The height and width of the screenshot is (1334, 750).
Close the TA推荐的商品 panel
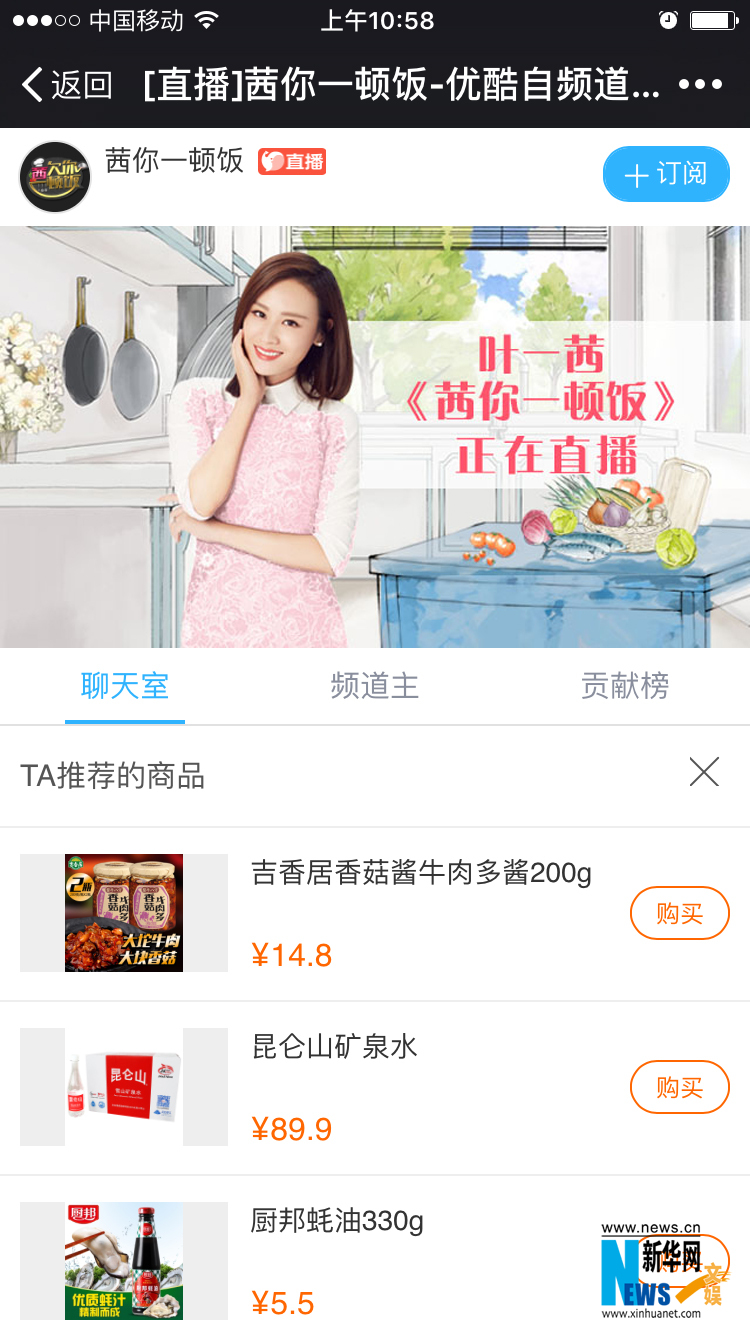pyautogui.click(x=704, y=772)
